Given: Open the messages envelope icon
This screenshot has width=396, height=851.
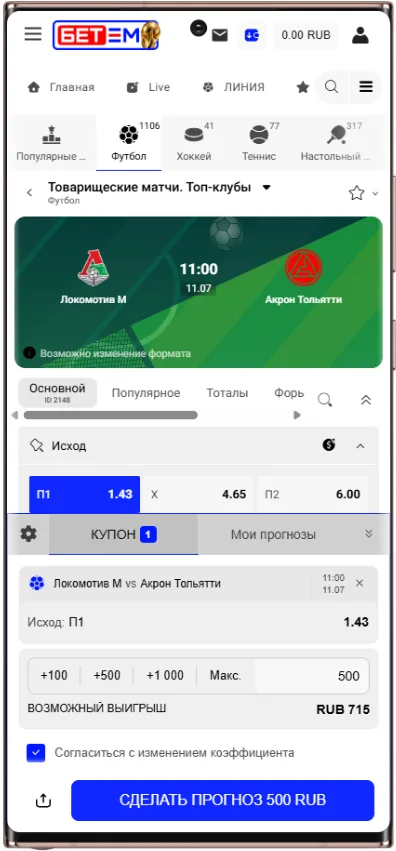Looking at the screenshot, I should [x=220, y=36].
